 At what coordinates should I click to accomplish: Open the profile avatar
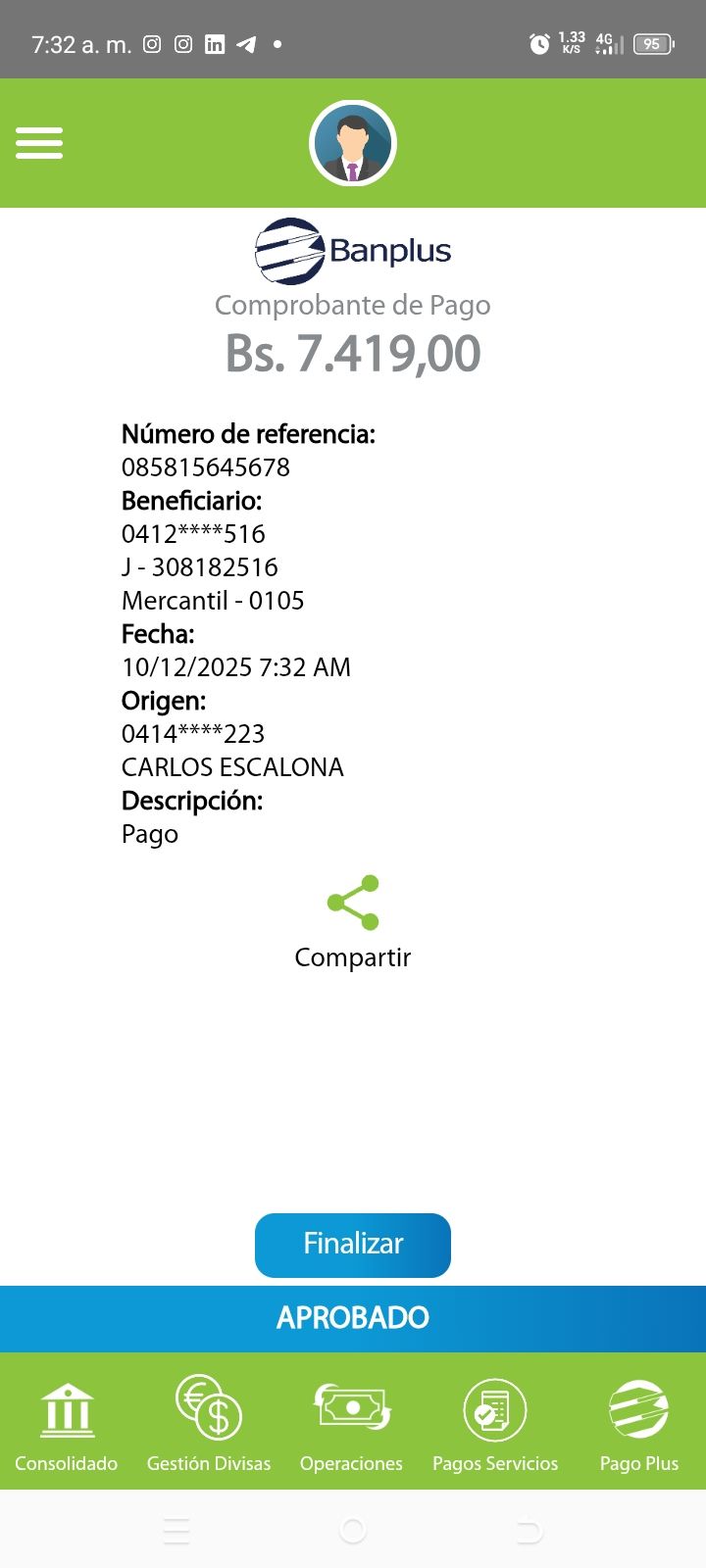coord(353,143)
